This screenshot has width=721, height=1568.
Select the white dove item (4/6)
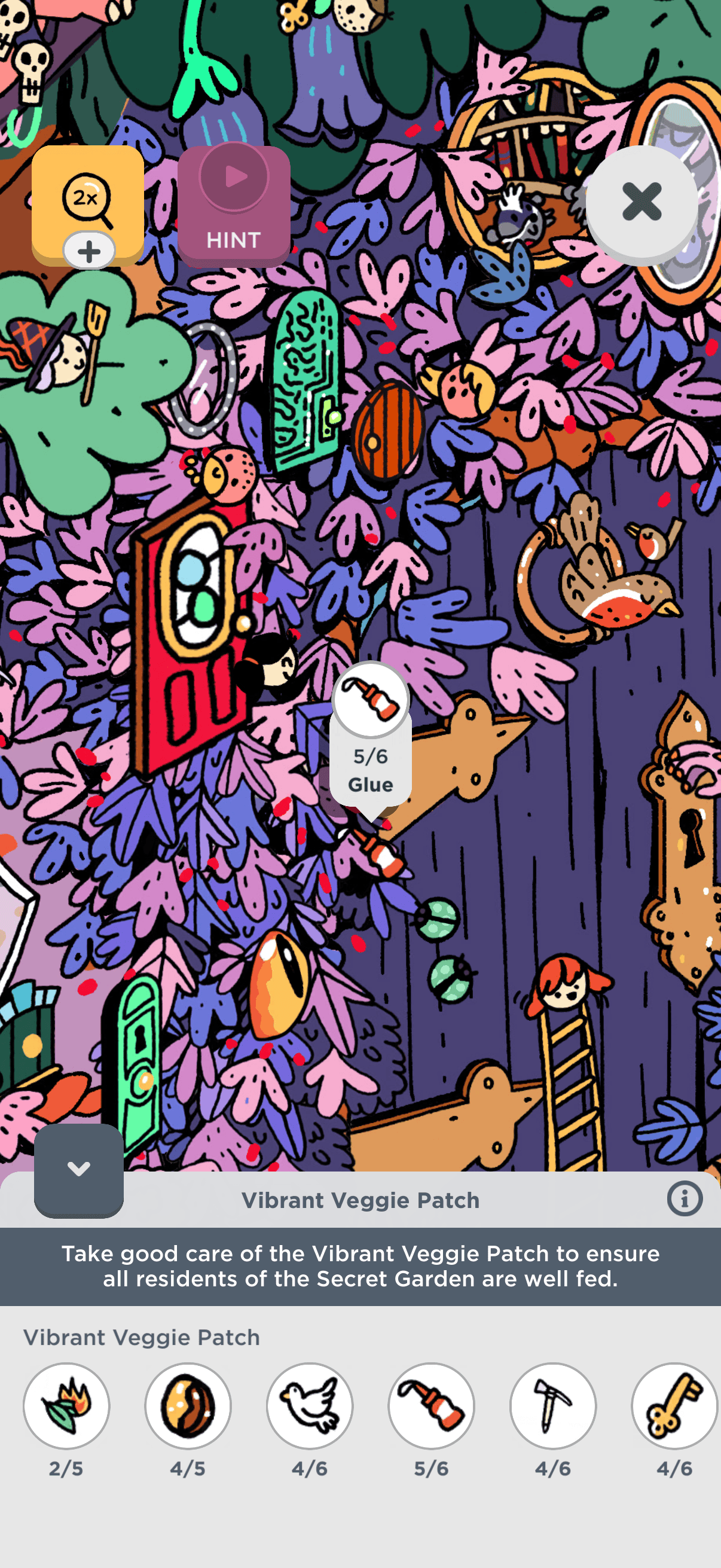[310, 1405]
